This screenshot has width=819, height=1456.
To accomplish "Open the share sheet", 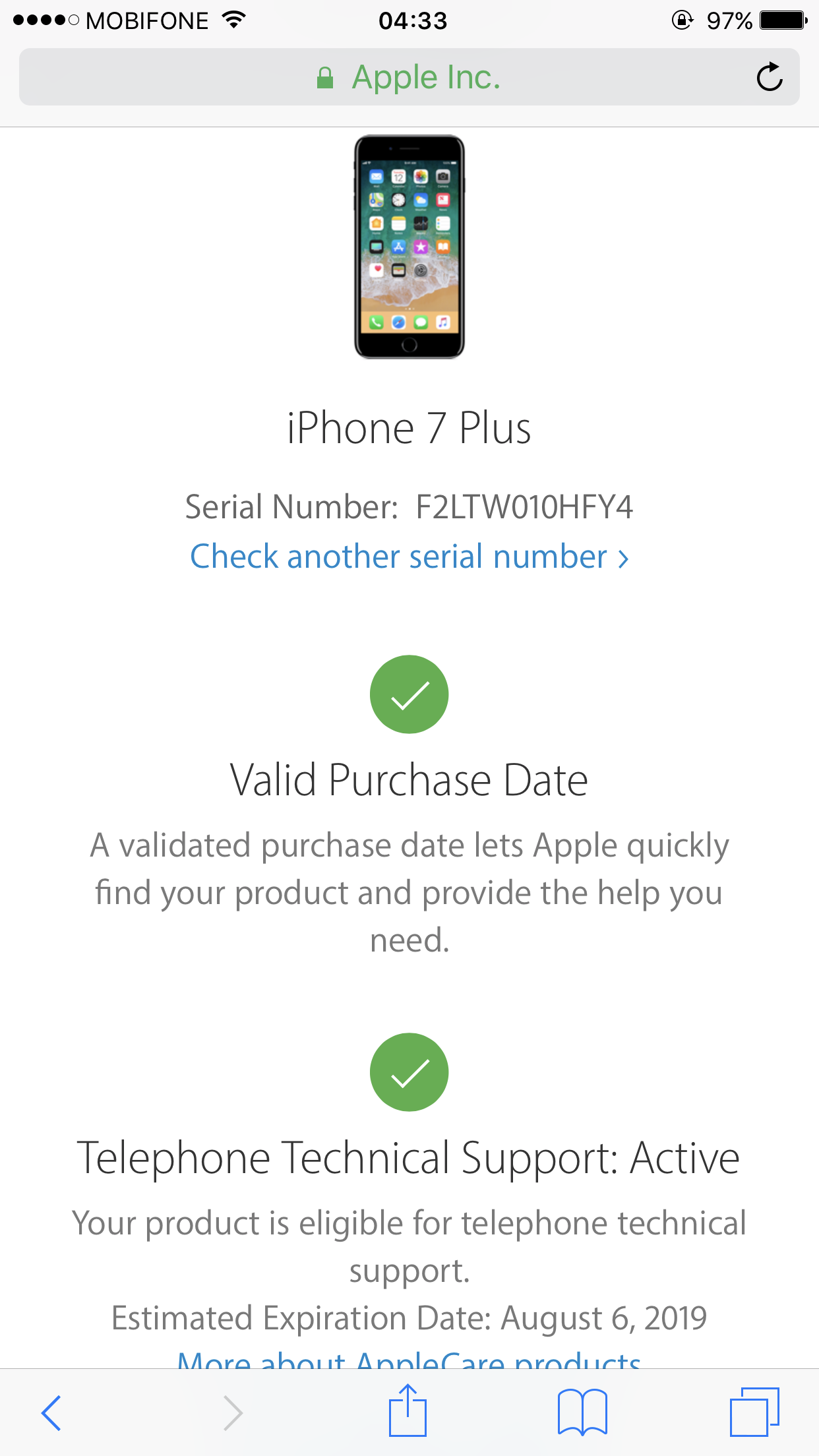I will coord(408,1411).
